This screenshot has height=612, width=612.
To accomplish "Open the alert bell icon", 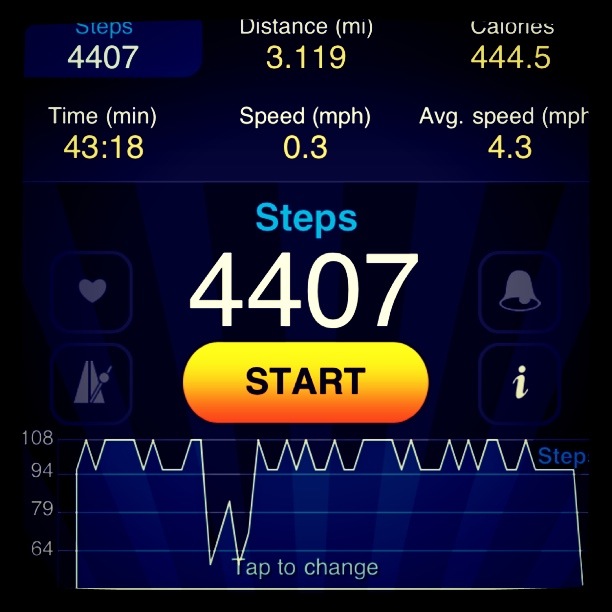I will pos(520,291).
